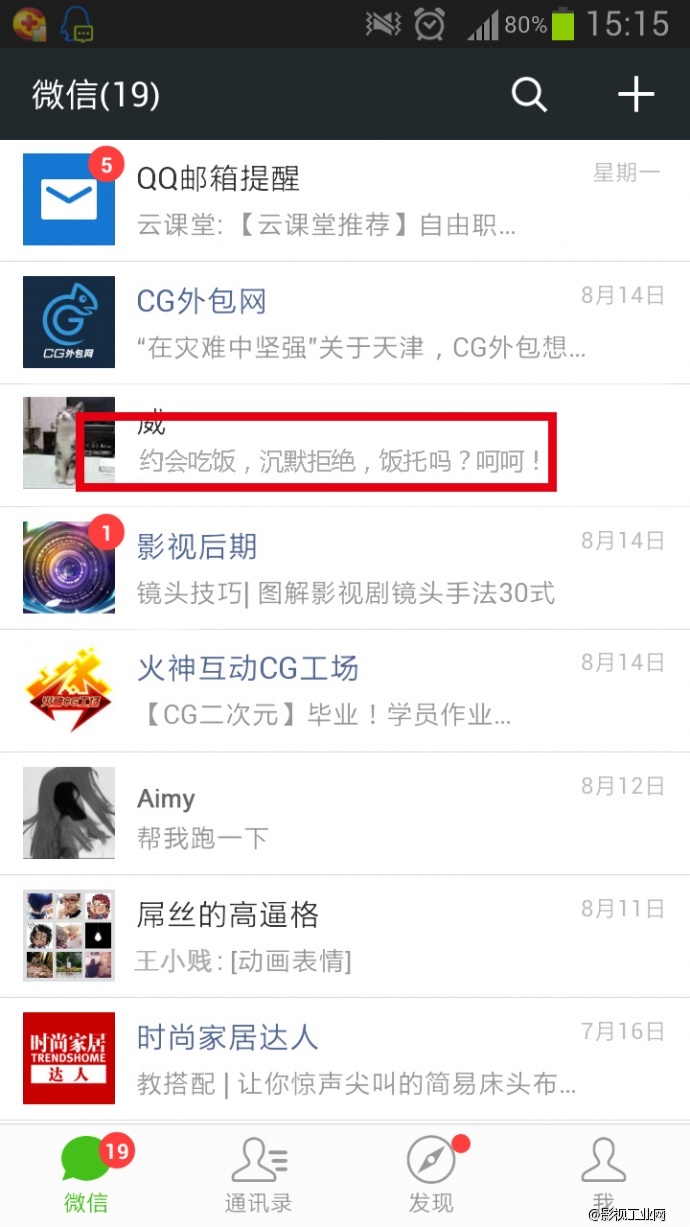Go to the 发现 tab
Image resolution: width=690 pixels, height=1227 pixels.
click(x=431, y=1175)
